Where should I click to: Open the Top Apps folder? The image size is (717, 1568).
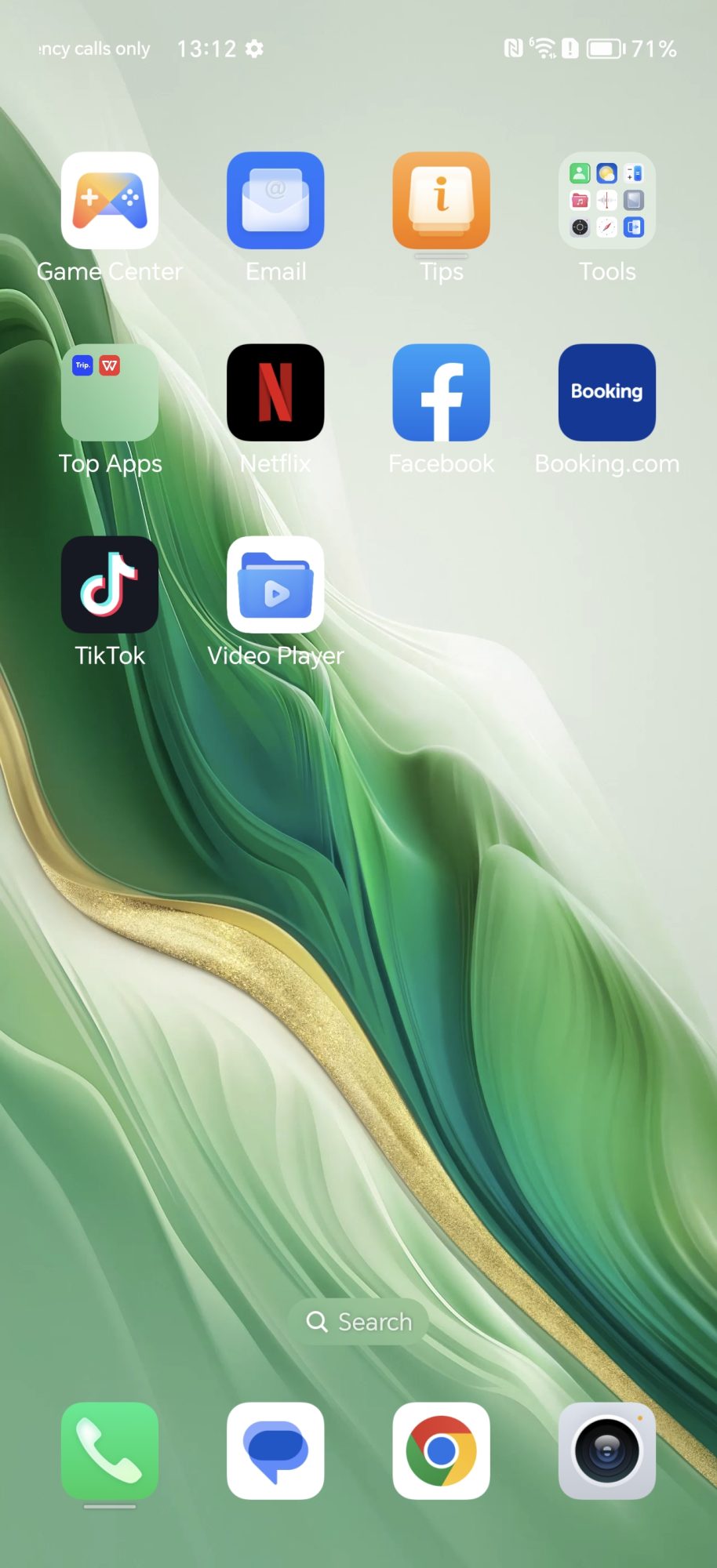pyautogui.click(x=110, y=393)
